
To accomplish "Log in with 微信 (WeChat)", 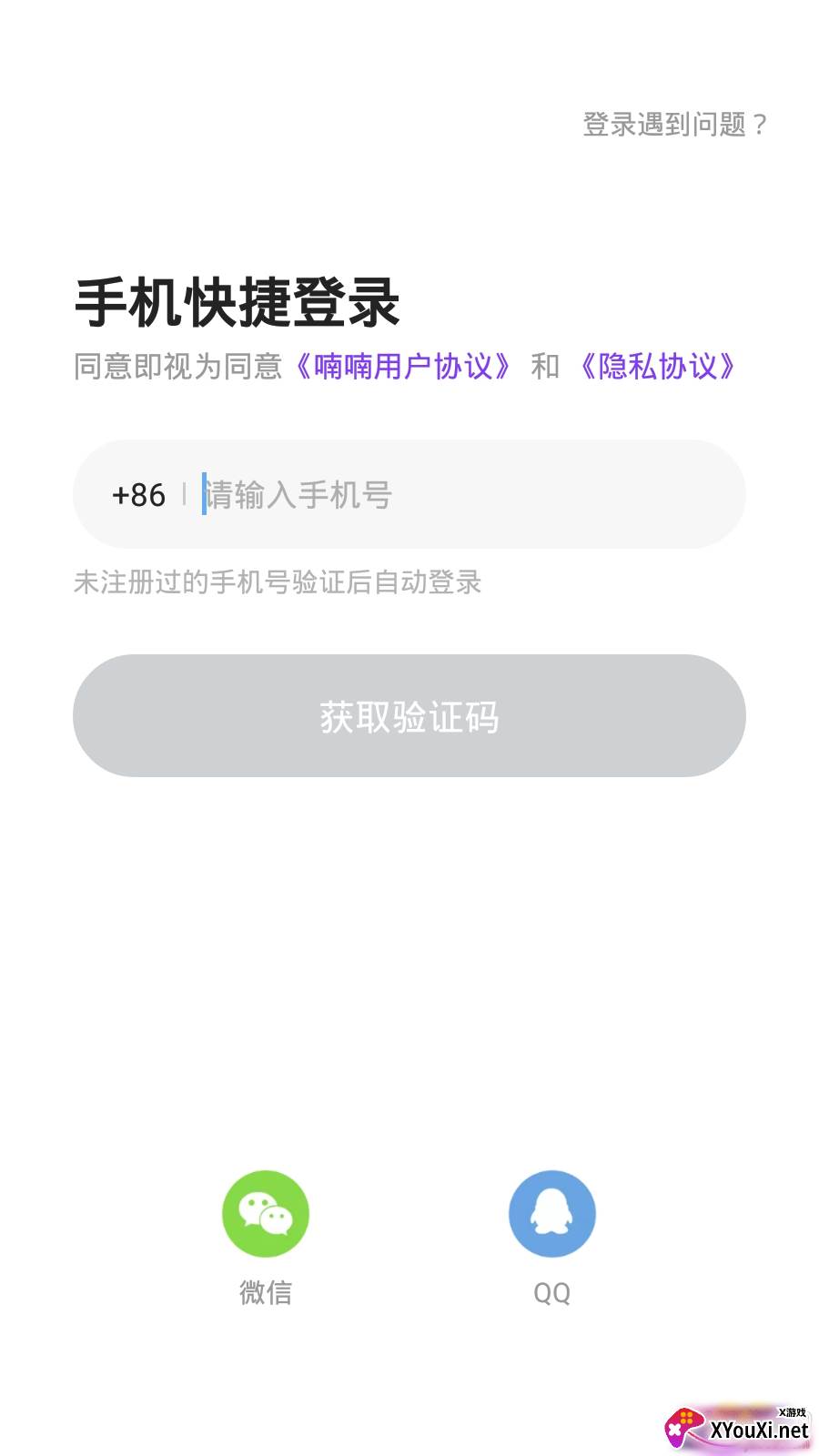I will [266, 1215].
